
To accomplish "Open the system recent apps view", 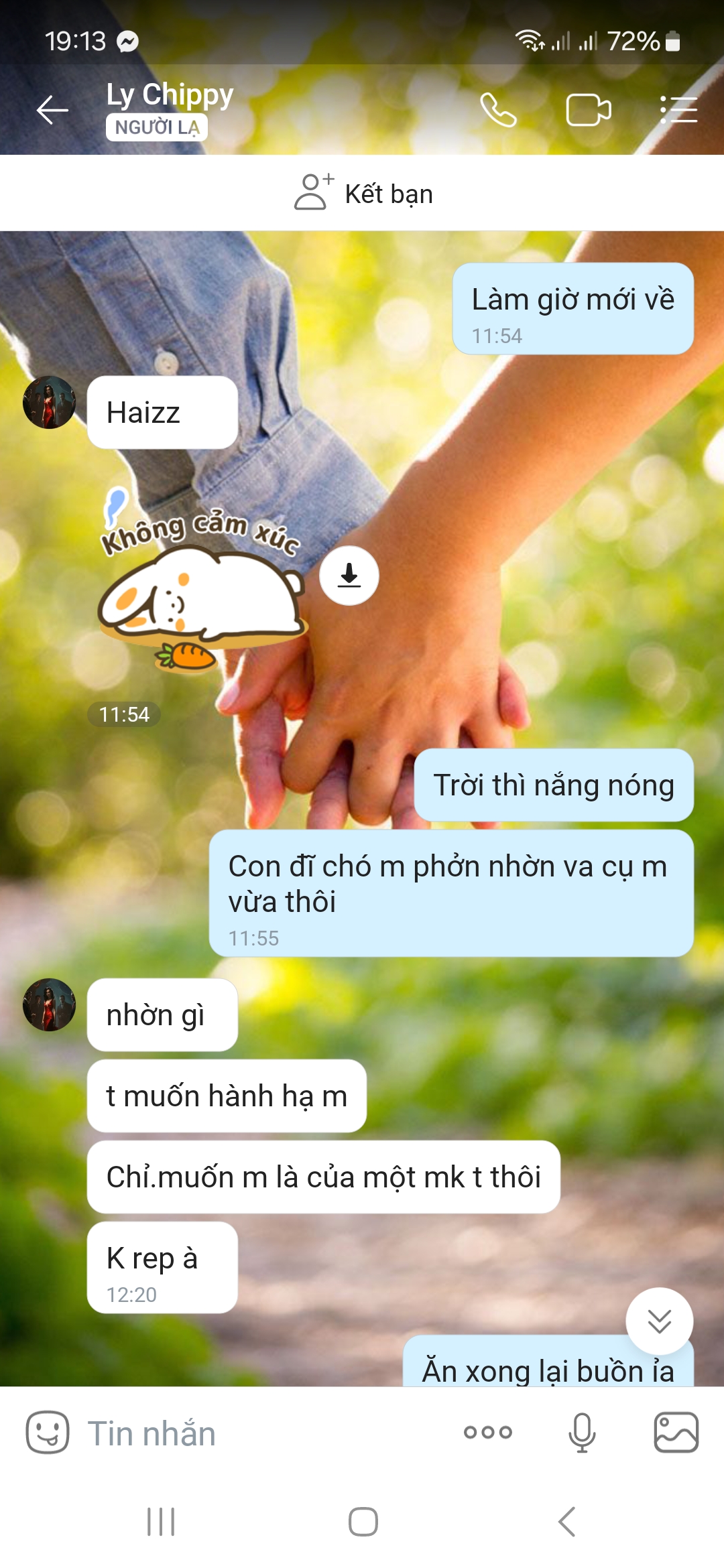I will point(161,1522).
